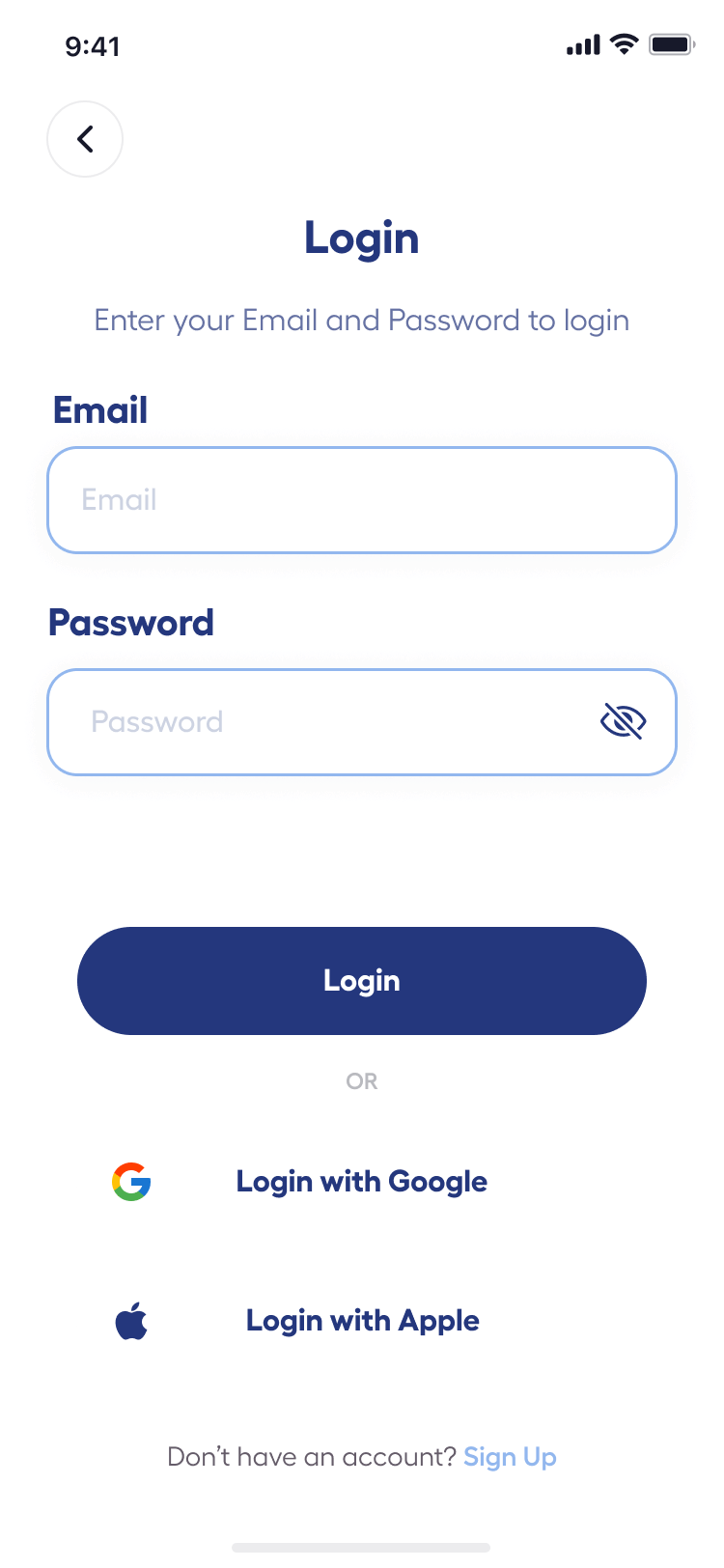This screenshot has height=1568, width=724.
Task: Click the Apple logo icon
Action: (x=133, y=1321)
